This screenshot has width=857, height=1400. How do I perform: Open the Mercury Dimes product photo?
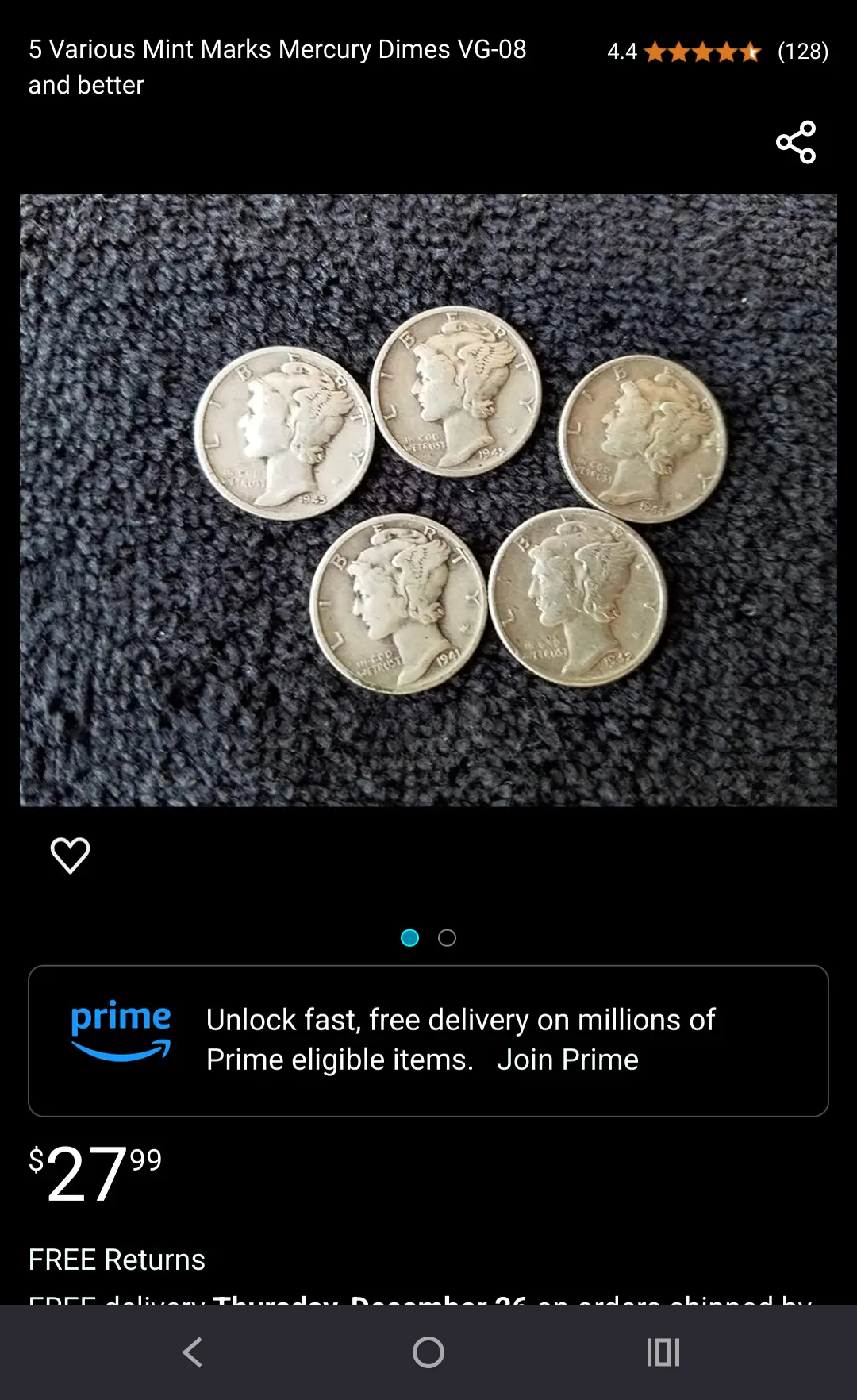(428, 500)
